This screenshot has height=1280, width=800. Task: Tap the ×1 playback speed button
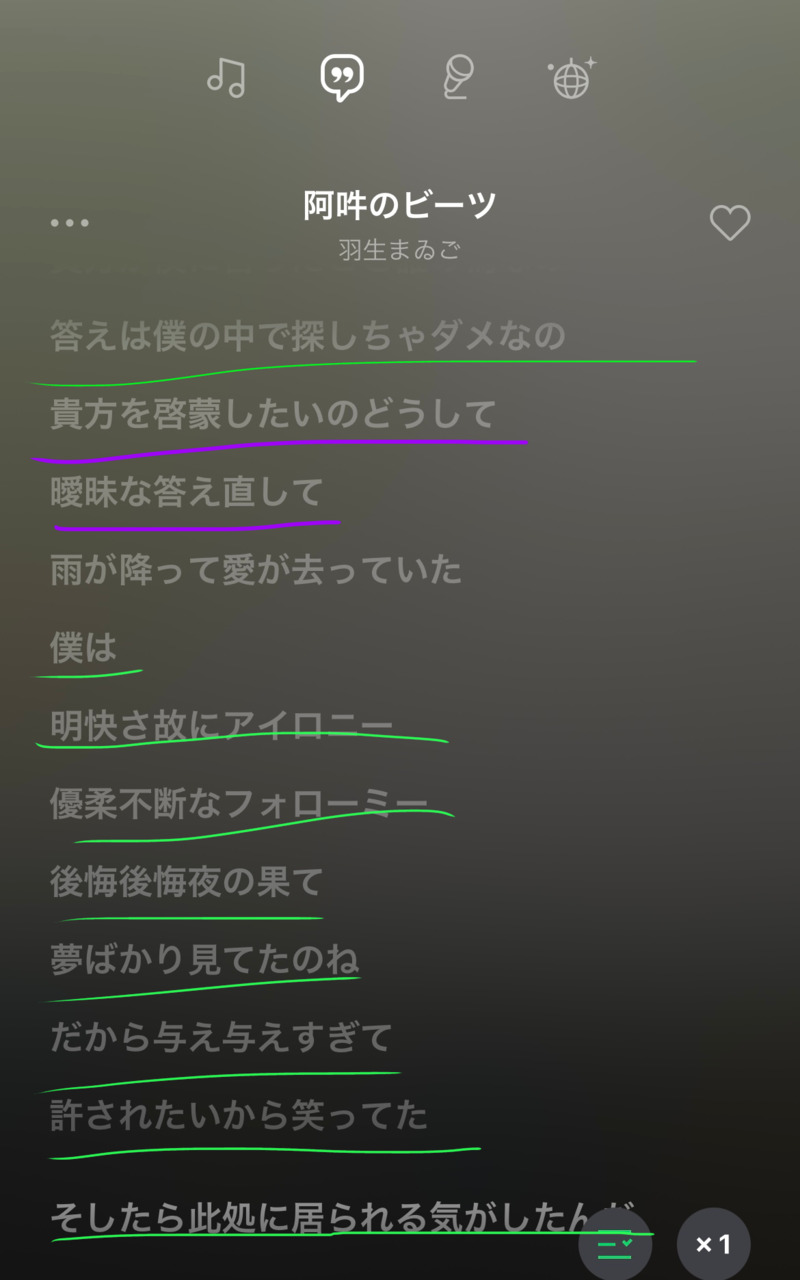713,1244
